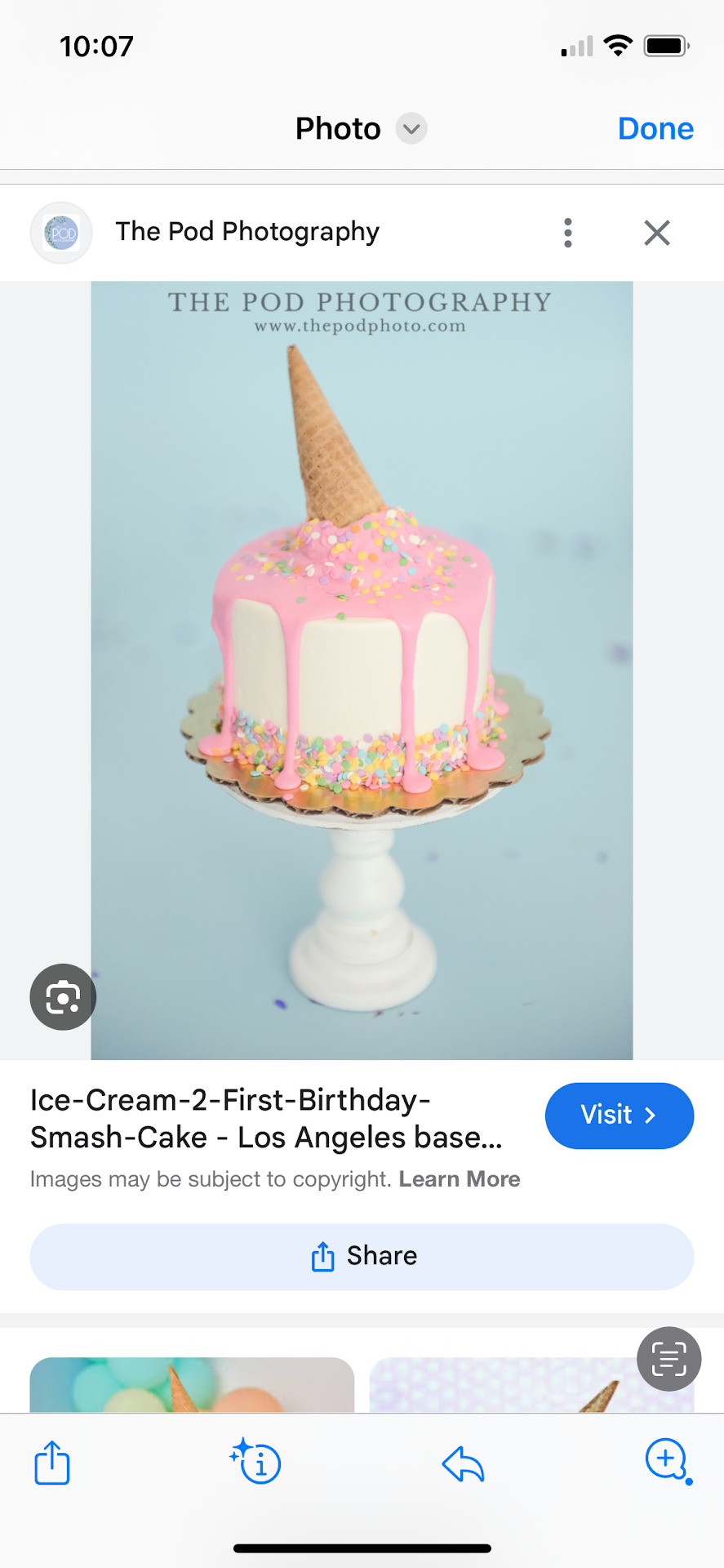Open the share sheet from bottom toolbar
Screen dimensions: 724x1568
(x=52, y=1462)
